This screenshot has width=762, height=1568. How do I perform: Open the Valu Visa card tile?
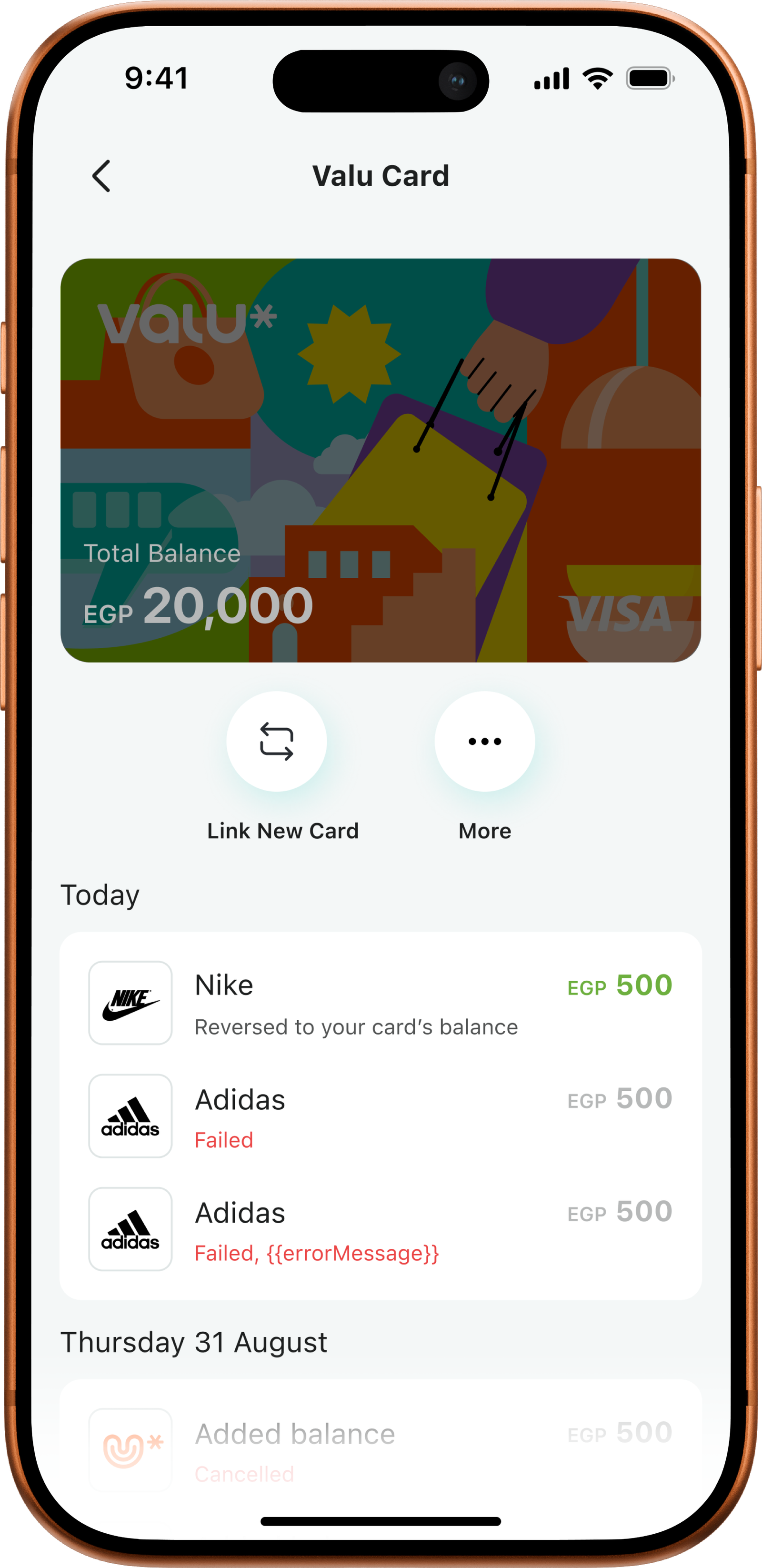click(x=381, y=460)
